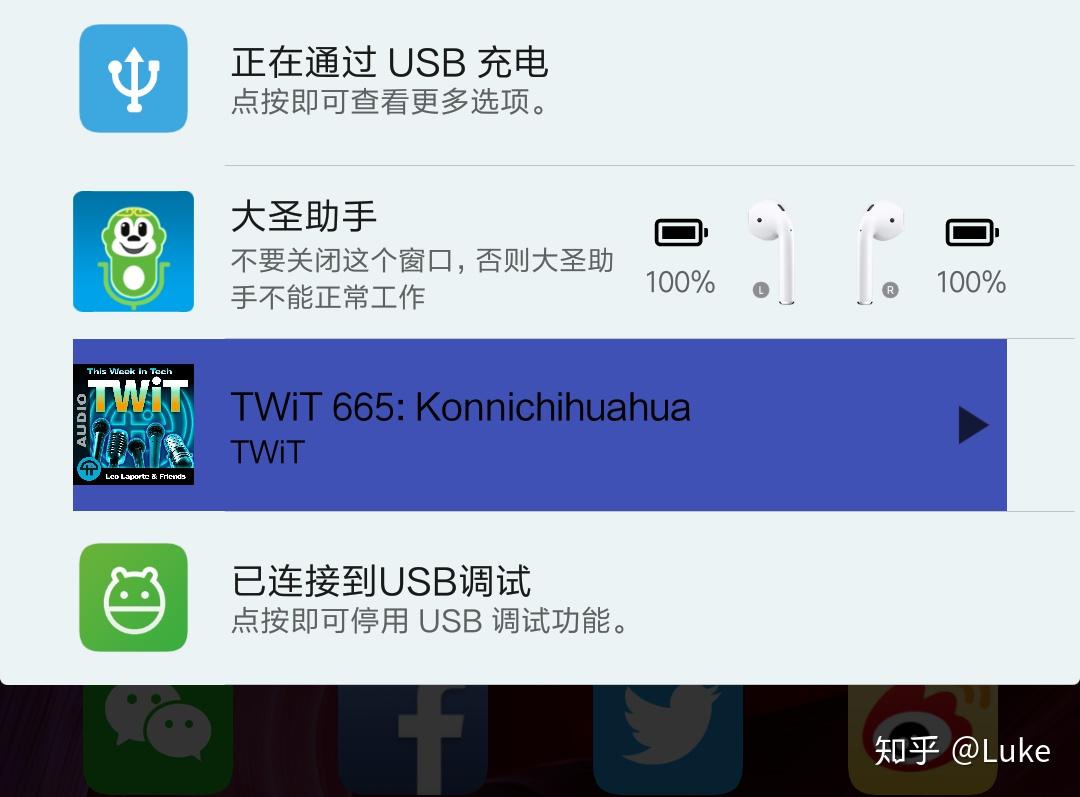Tap the USB debugging connected notification
The width and height of the screenshot is (1080, 797).
click(430, 599)
